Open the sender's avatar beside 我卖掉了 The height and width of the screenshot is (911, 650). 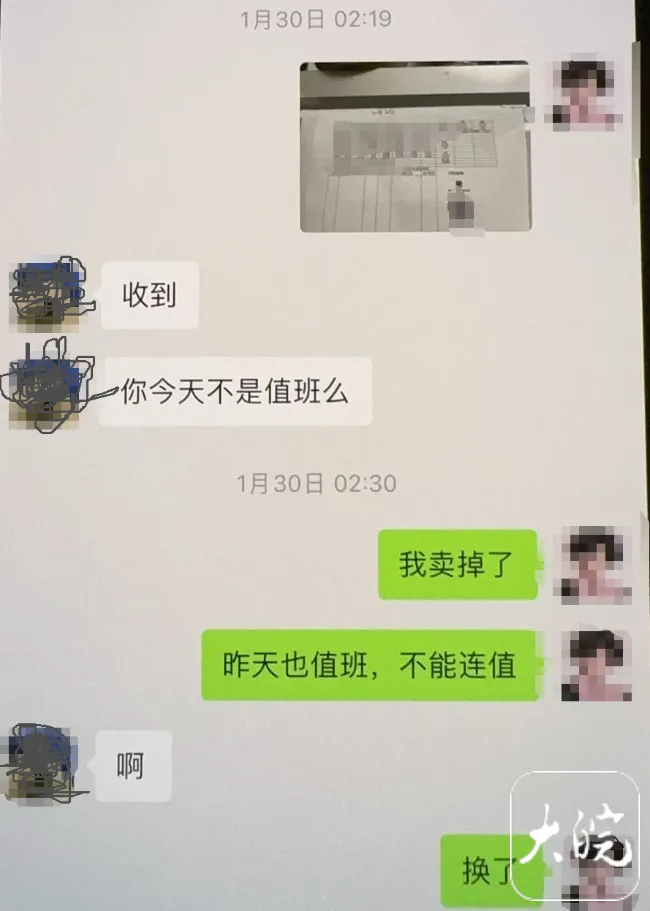click(595, 565)
